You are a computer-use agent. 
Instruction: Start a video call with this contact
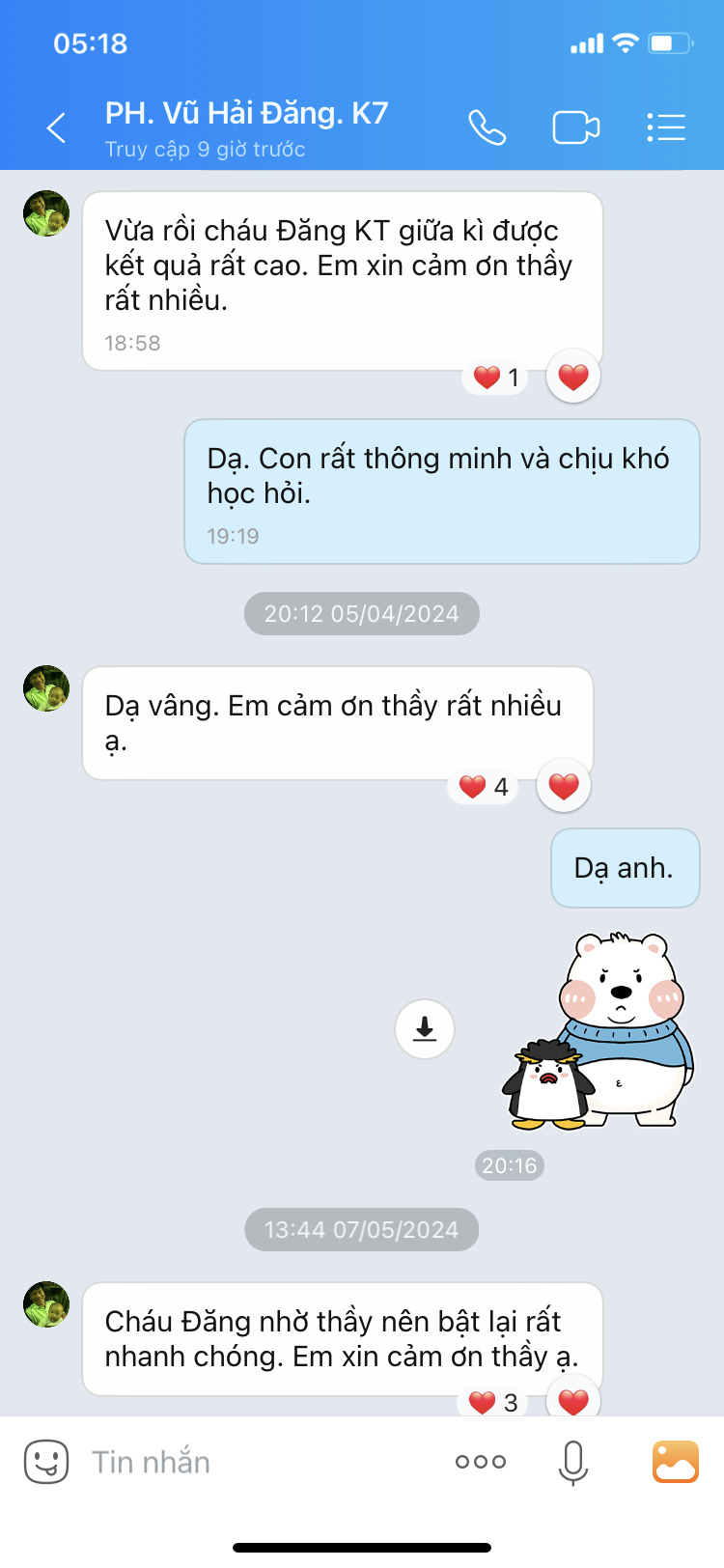(575, 127)
